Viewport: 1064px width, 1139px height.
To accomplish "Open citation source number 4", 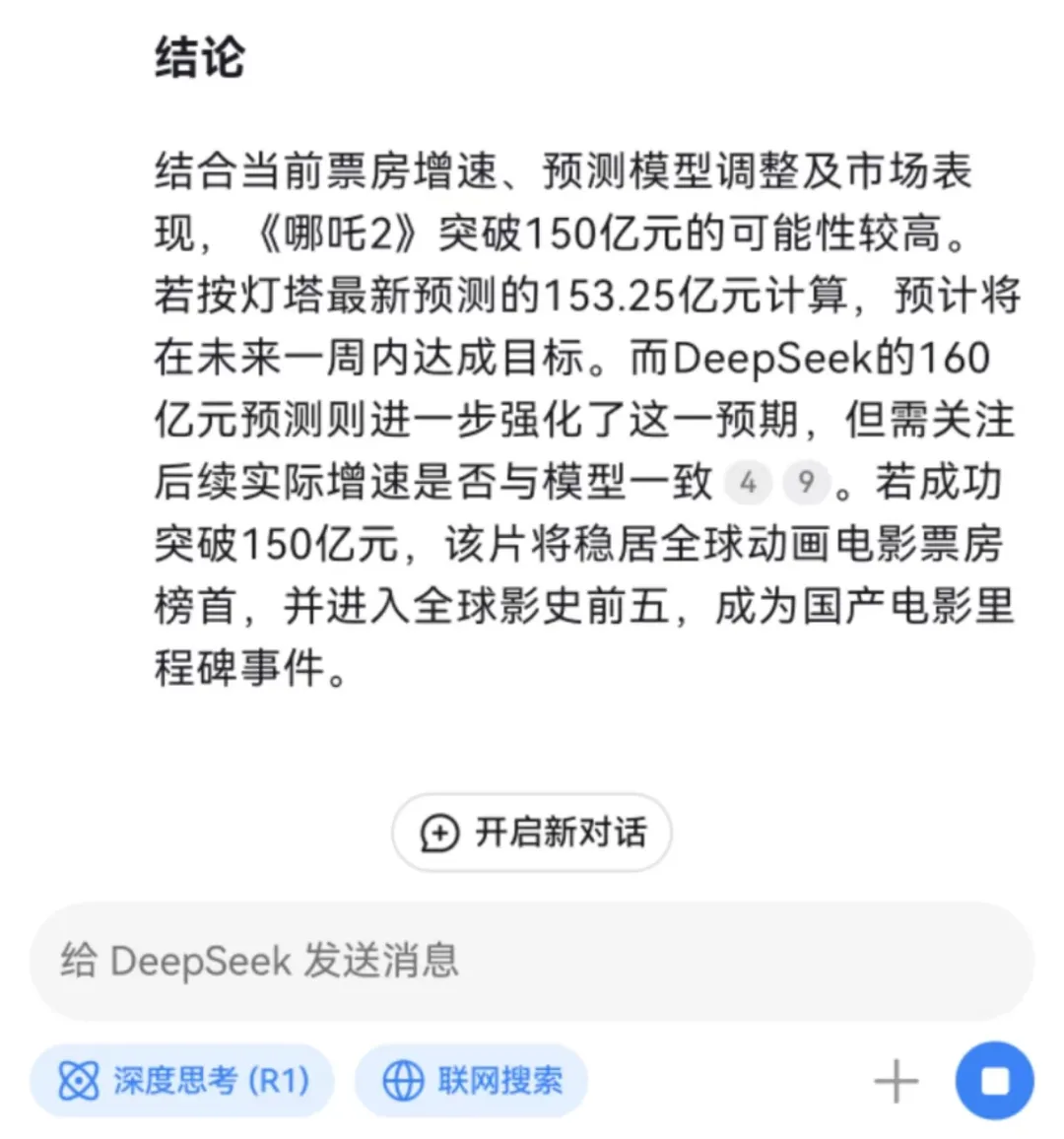I will coord(748,483).
